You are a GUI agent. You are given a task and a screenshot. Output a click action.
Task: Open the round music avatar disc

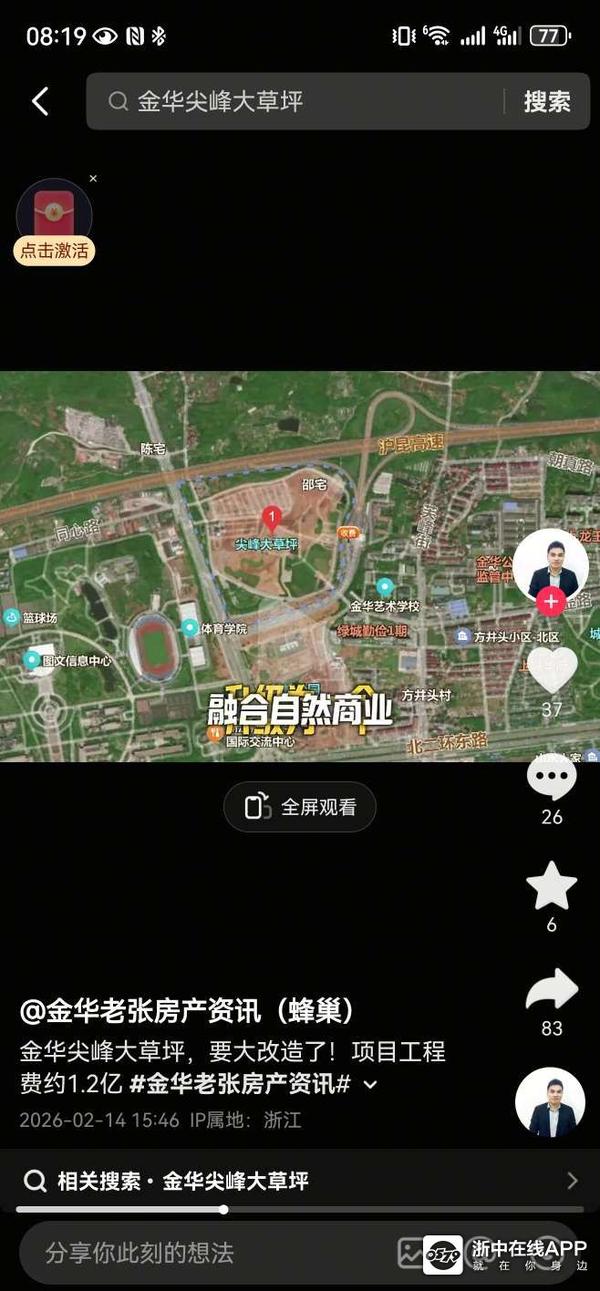(550, 1102)
